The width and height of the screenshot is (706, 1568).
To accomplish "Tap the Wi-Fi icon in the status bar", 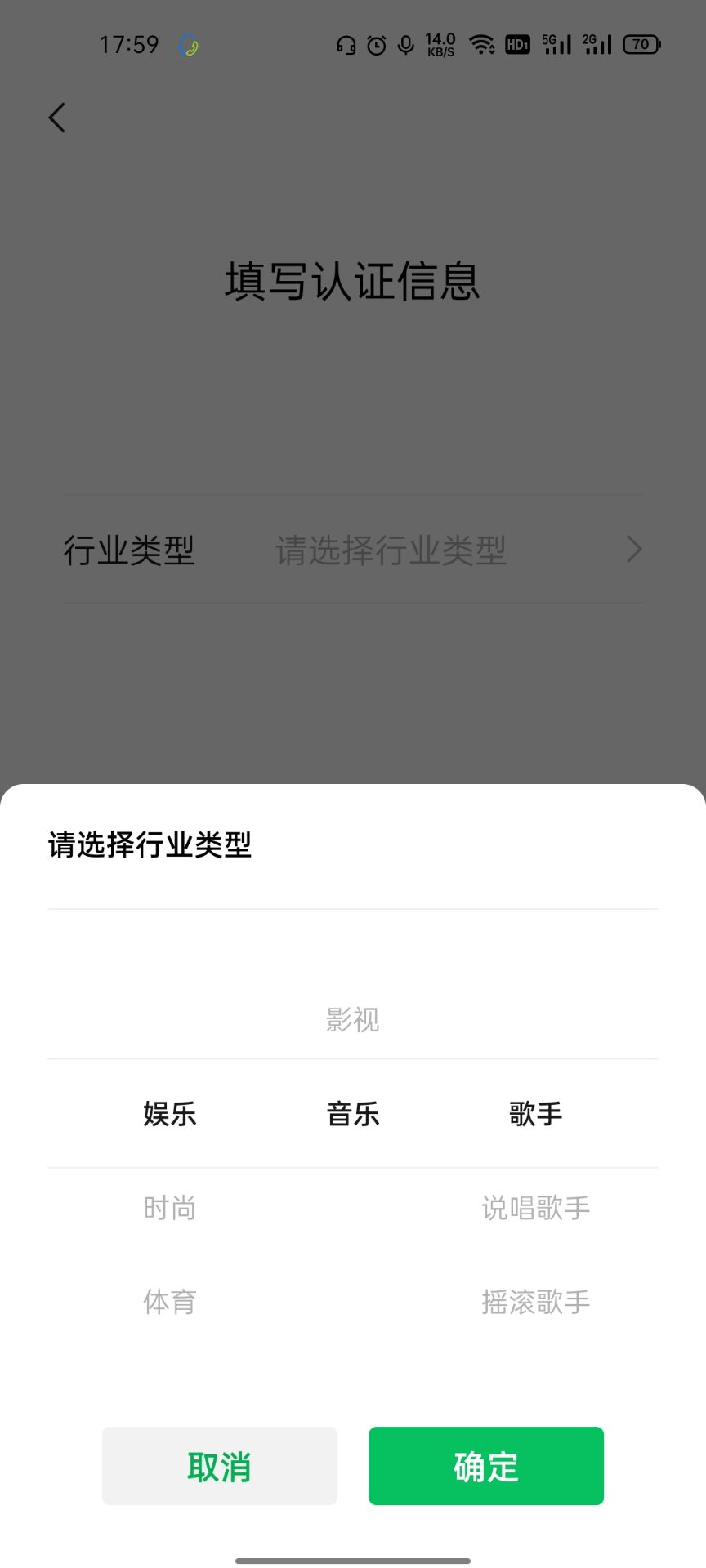I will [x=481, y=45].
